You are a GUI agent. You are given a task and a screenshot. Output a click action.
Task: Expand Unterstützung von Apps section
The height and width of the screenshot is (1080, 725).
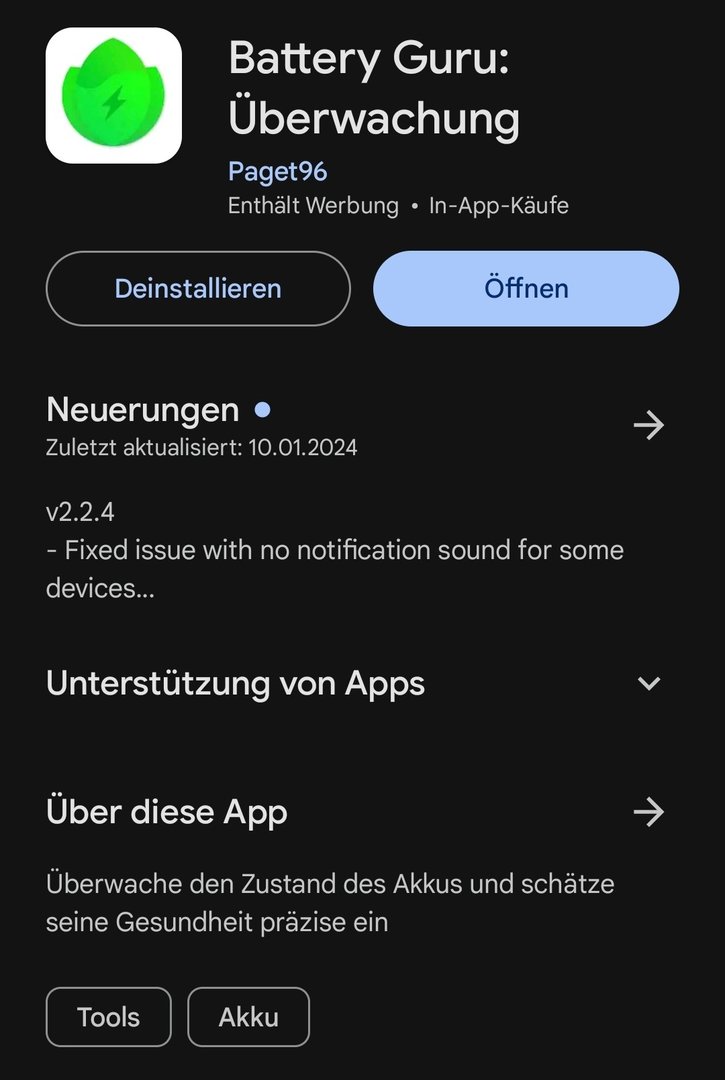[649, 684]
